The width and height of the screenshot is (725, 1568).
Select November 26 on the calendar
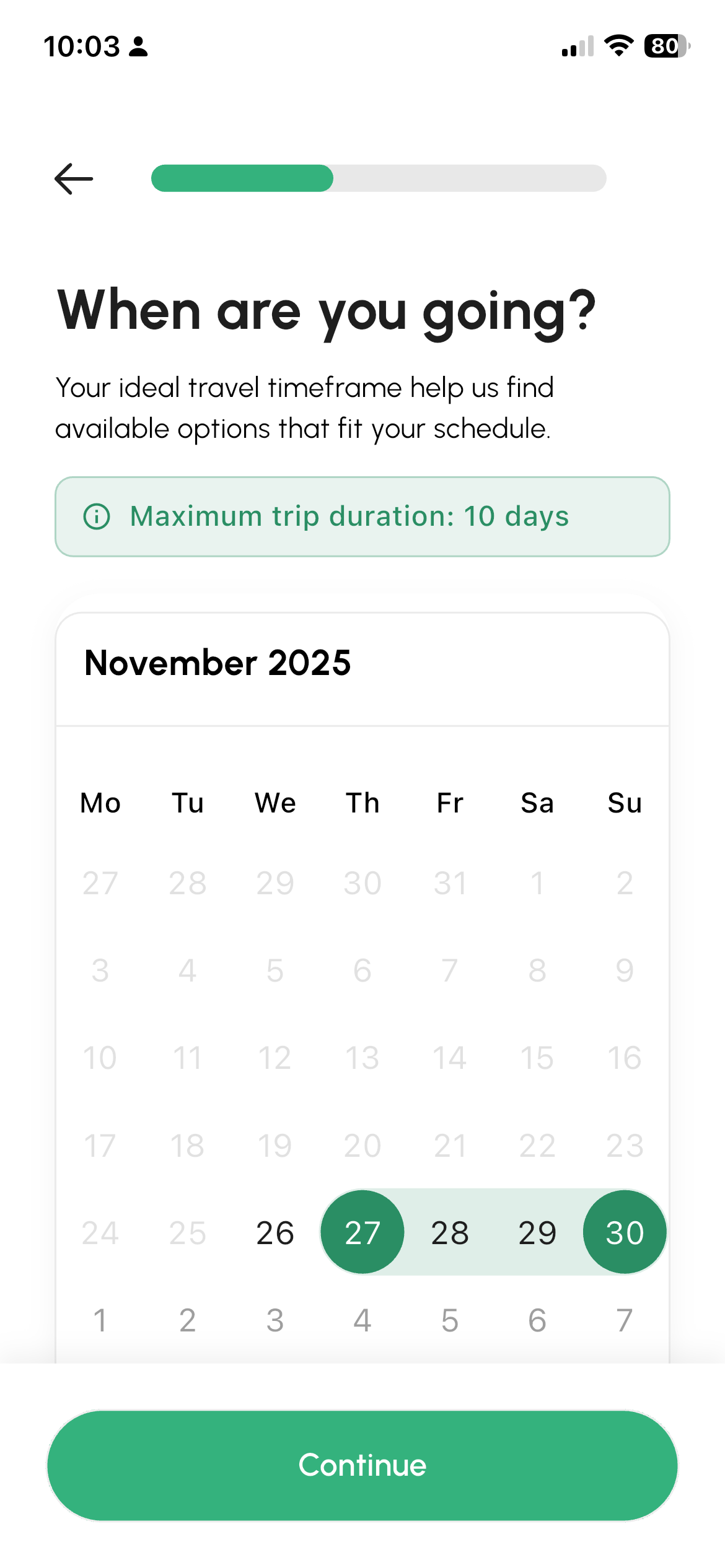click(x=275, y=1232)
